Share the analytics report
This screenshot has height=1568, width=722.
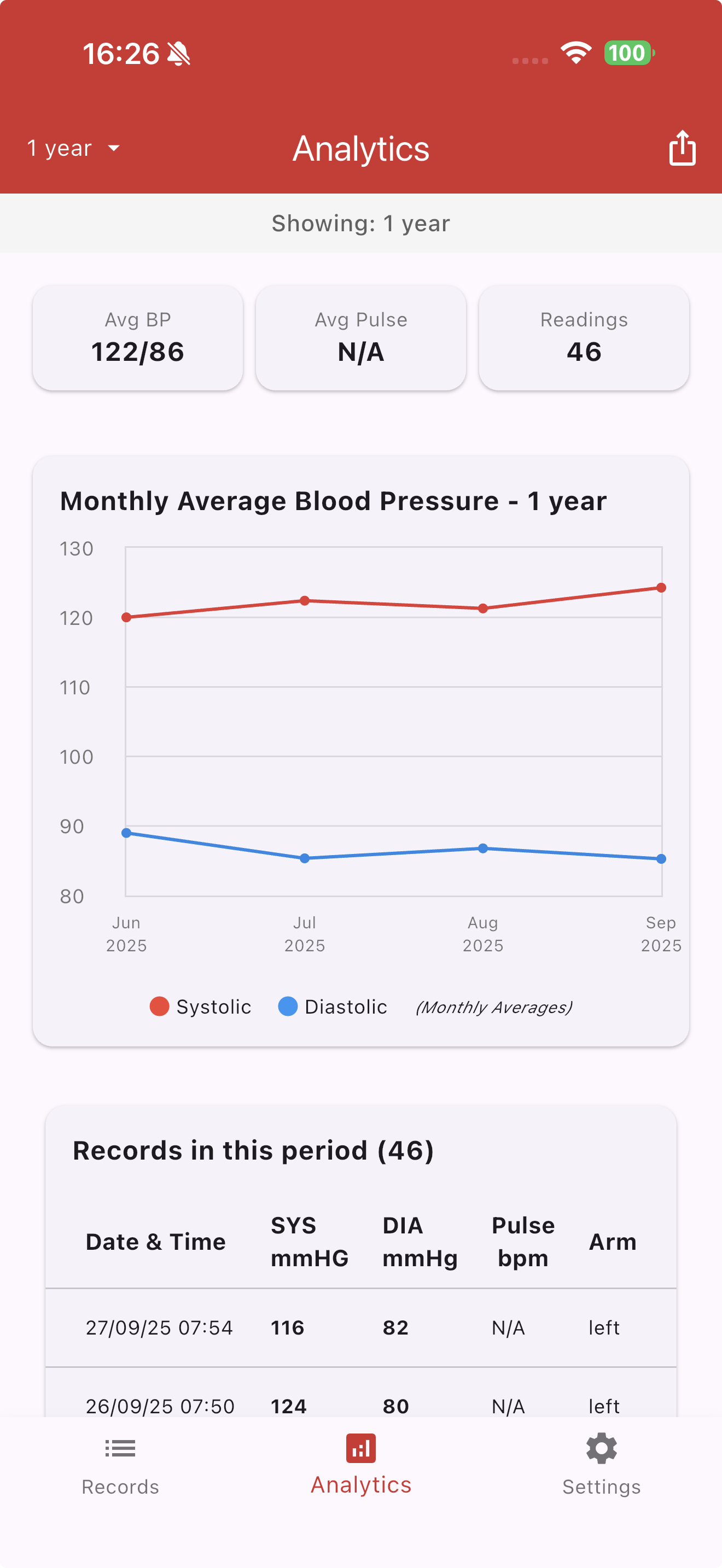[683, 148]
